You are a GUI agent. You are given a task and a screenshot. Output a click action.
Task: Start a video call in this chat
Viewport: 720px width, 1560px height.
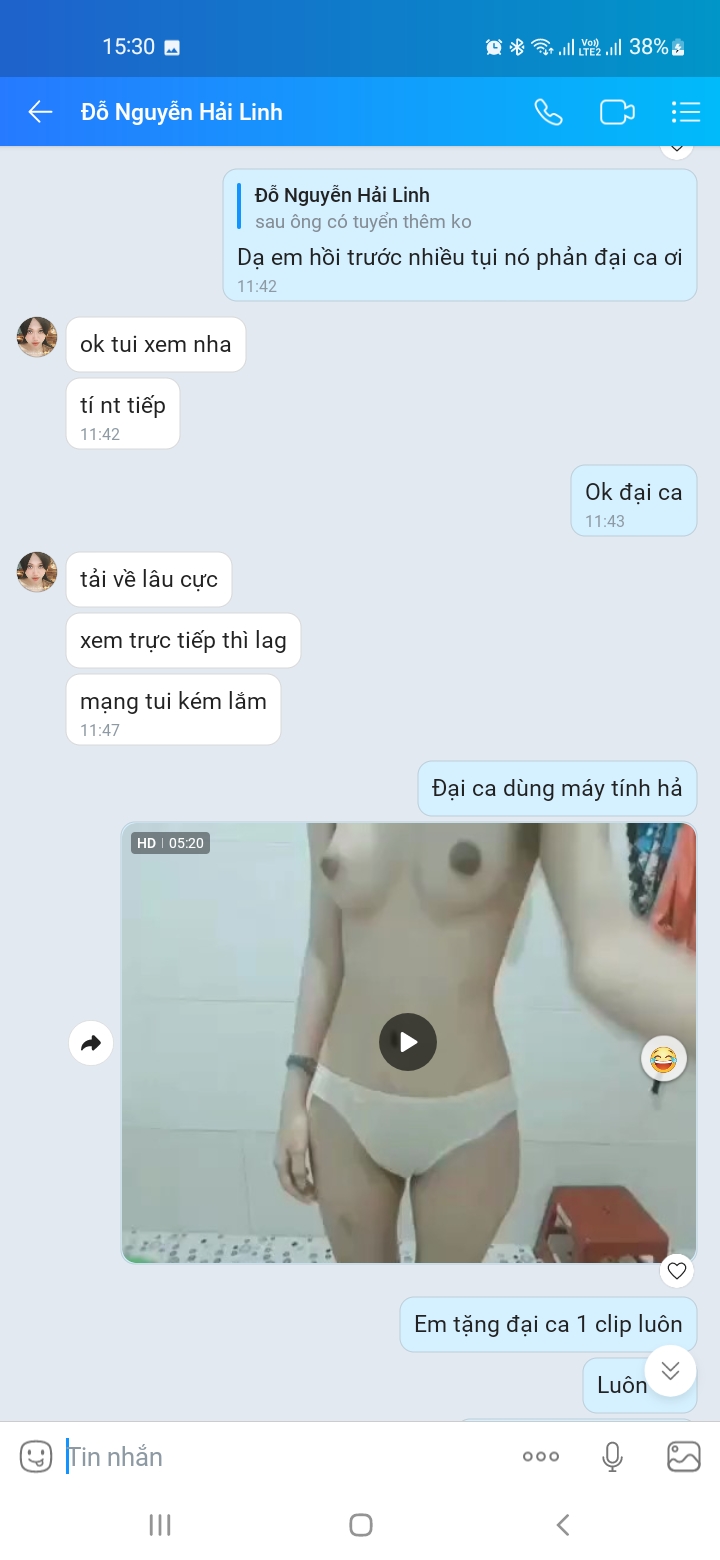tap(617, 112)
